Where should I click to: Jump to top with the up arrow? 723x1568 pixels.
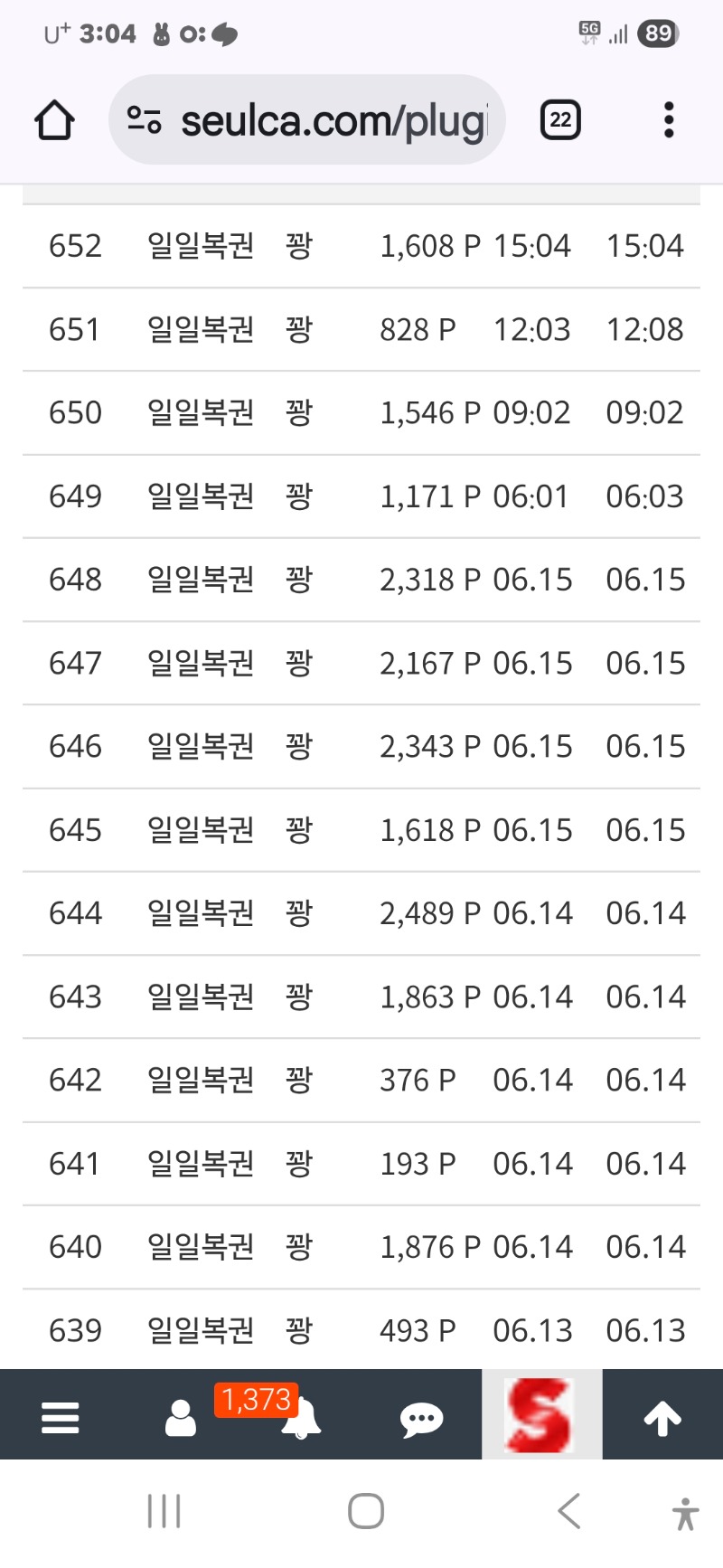pos(662,1418)
